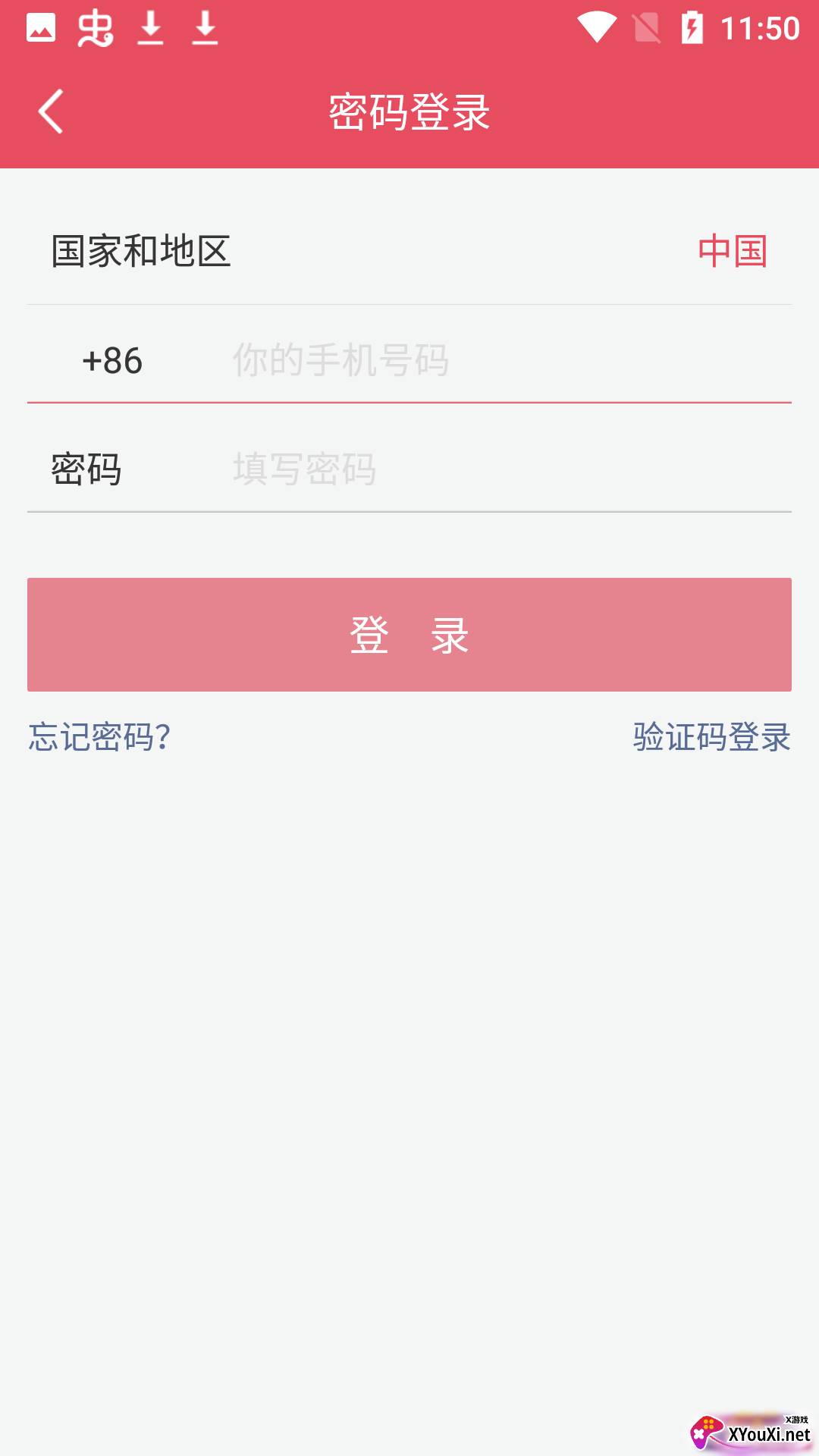Image resolution: width=819 pixels, height=1456 pixels.
Task: Focus the 填写密码 password entry field
Action: pyautogui.click(x=455, y=470)
